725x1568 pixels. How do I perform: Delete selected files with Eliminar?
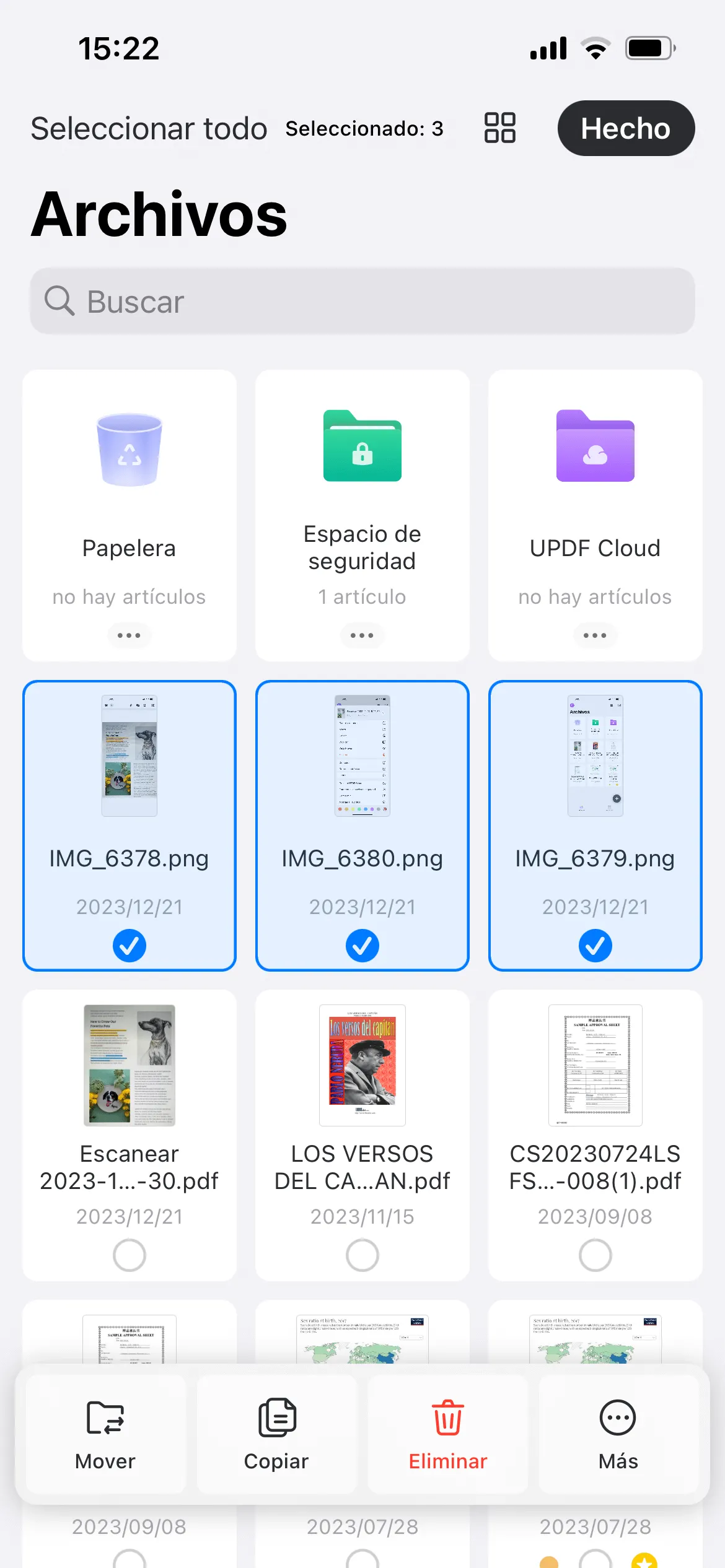[x=447, y=1434]
